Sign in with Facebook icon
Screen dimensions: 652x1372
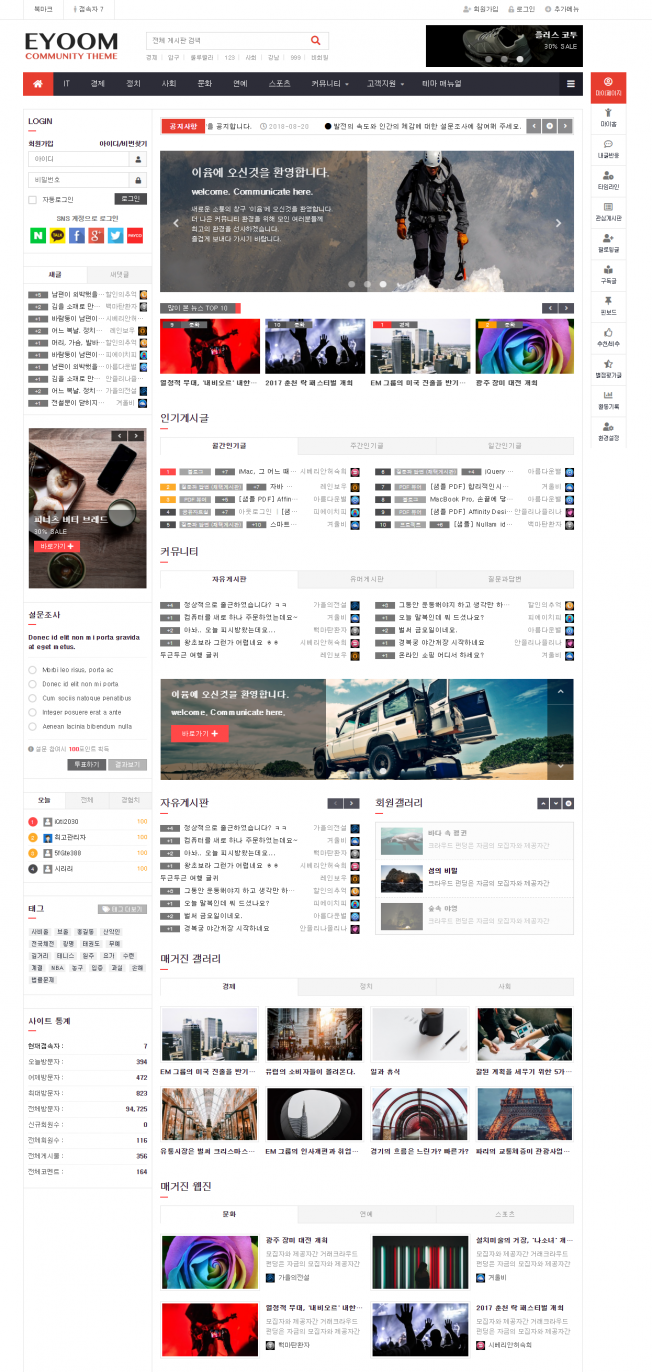tap(77, 236)
